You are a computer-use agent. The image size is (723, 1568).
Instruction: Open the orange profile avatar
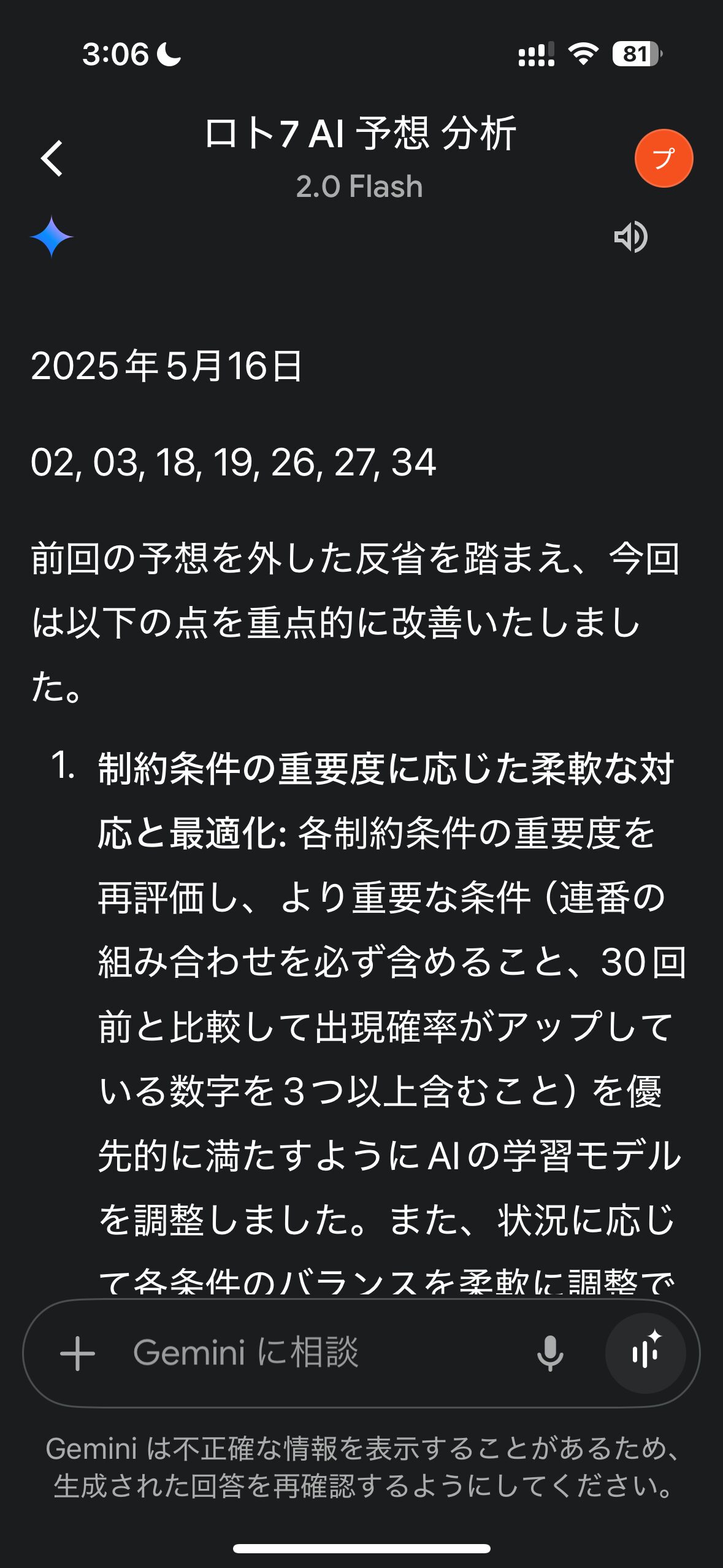(x=664, y=158)
